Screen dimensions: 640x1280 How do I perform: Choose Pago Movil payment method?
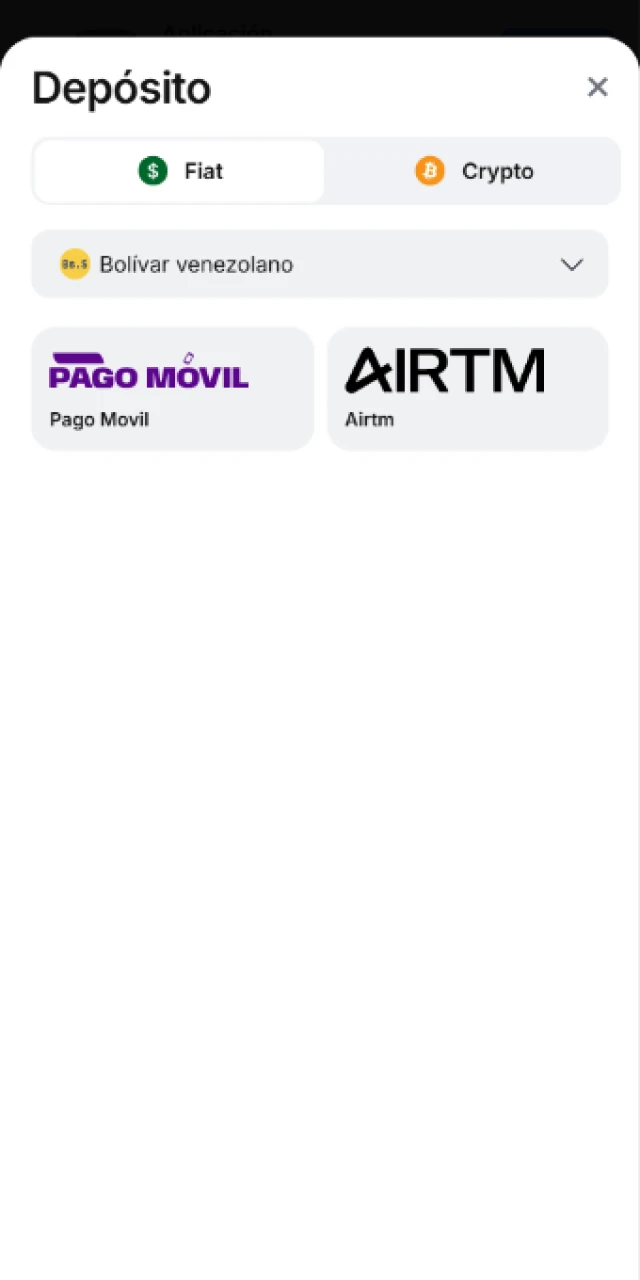pos(173,389)
